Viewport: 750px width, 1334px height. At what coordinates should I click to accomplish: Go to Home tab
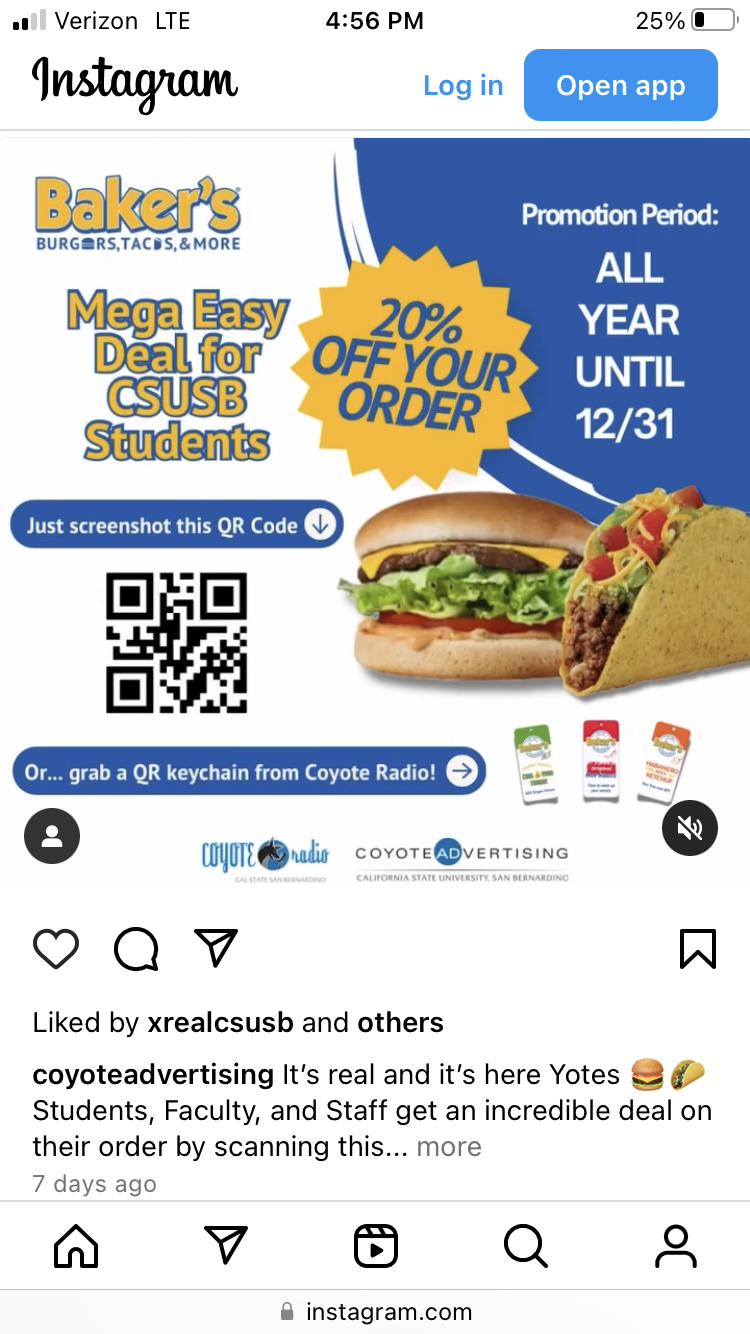pos(76,1246)
